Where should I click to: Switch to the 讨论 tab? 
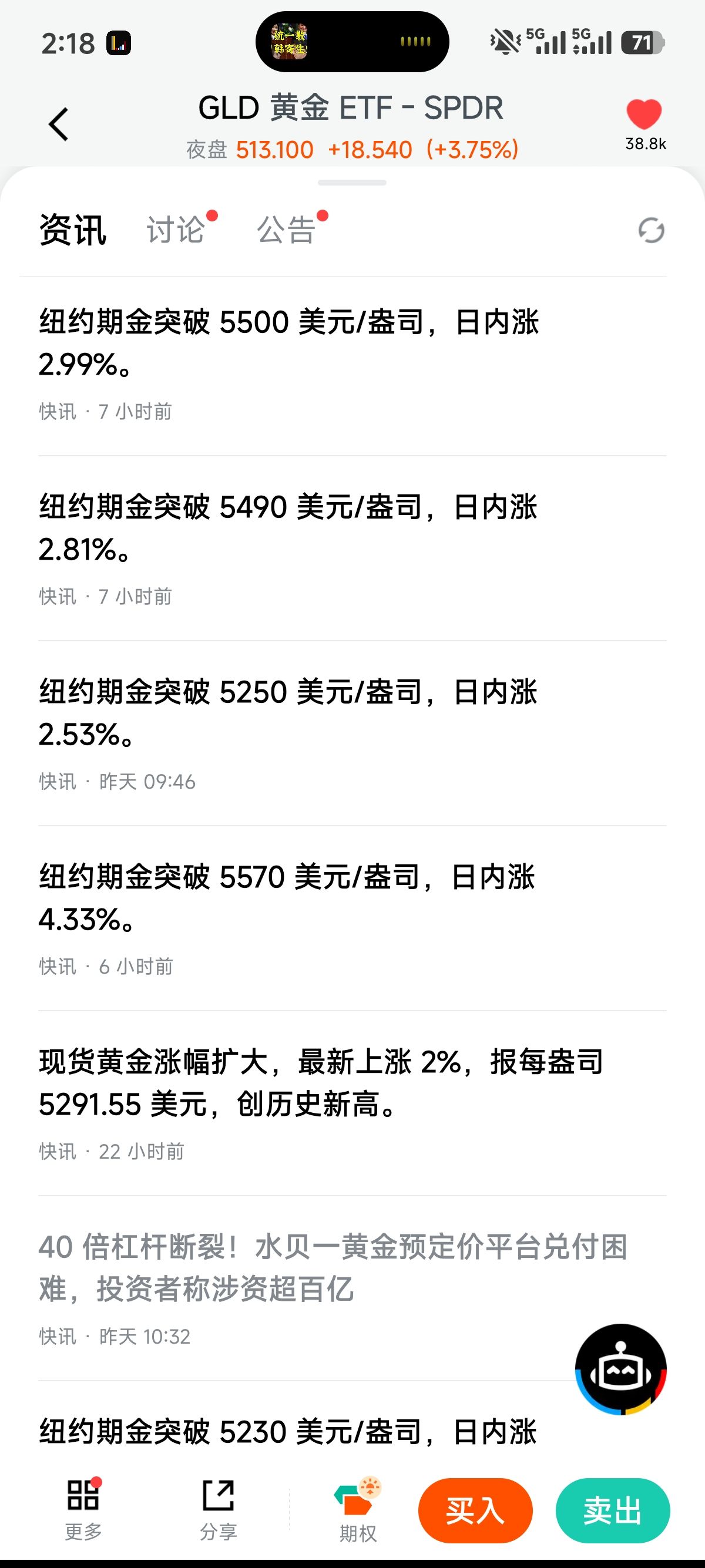point(176,230)
